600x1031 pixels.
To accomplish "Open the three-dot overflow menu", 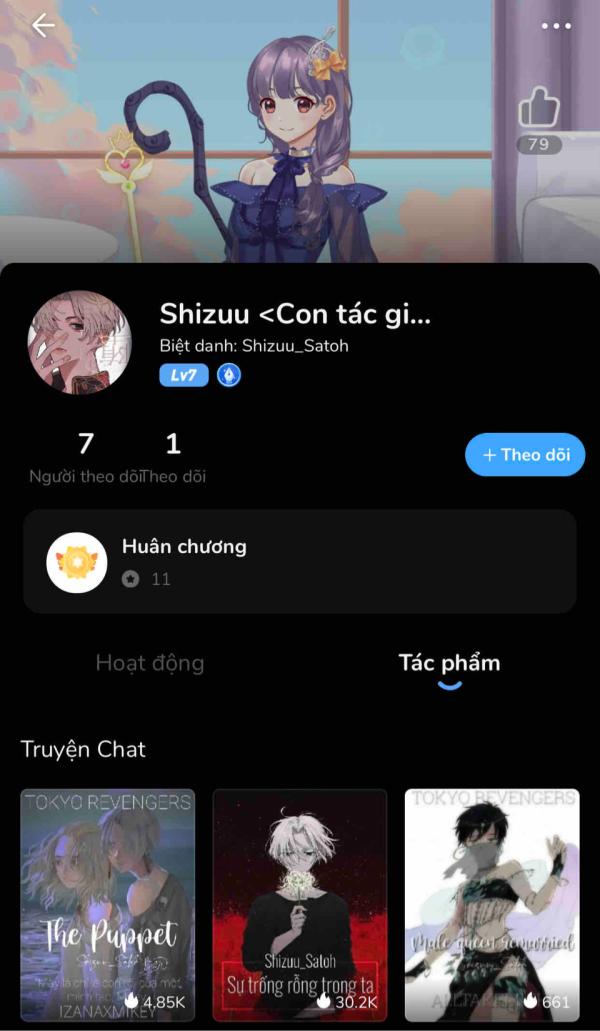I will click(x=556, y=26).
